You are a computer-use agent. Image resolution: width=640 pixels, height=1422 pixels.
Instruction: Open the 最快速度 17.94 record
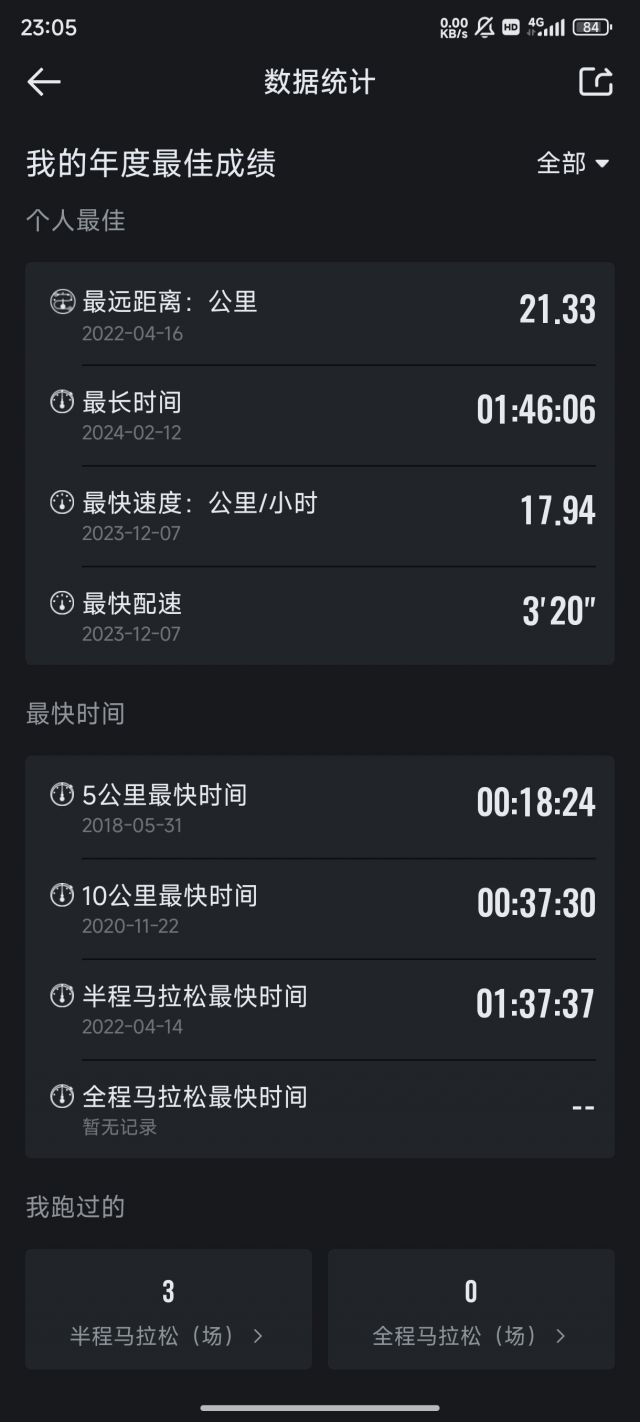point(320,515)
